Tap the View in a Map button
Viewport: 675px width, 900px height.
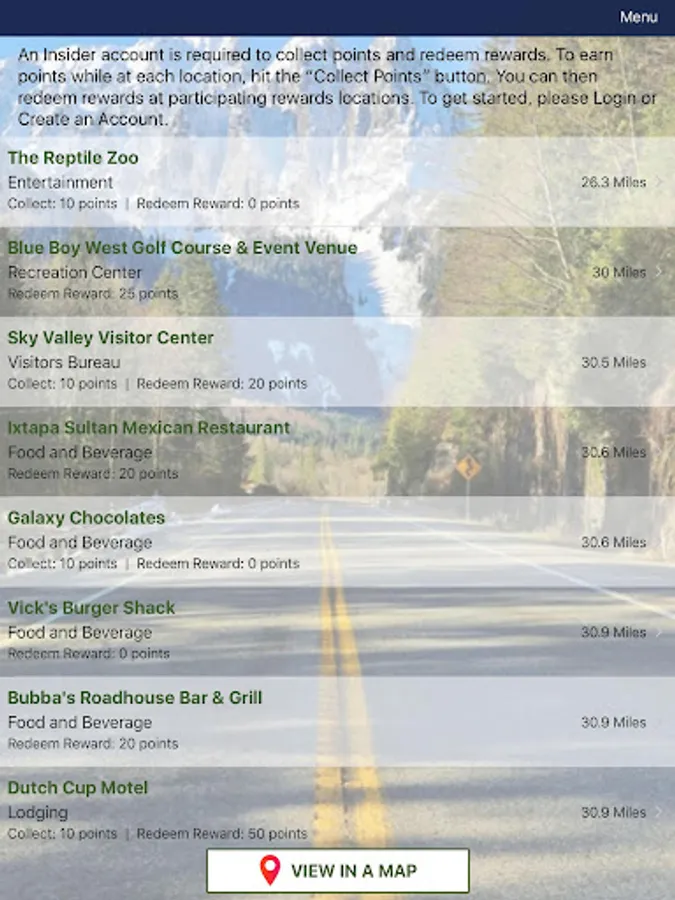coord(338,871)
